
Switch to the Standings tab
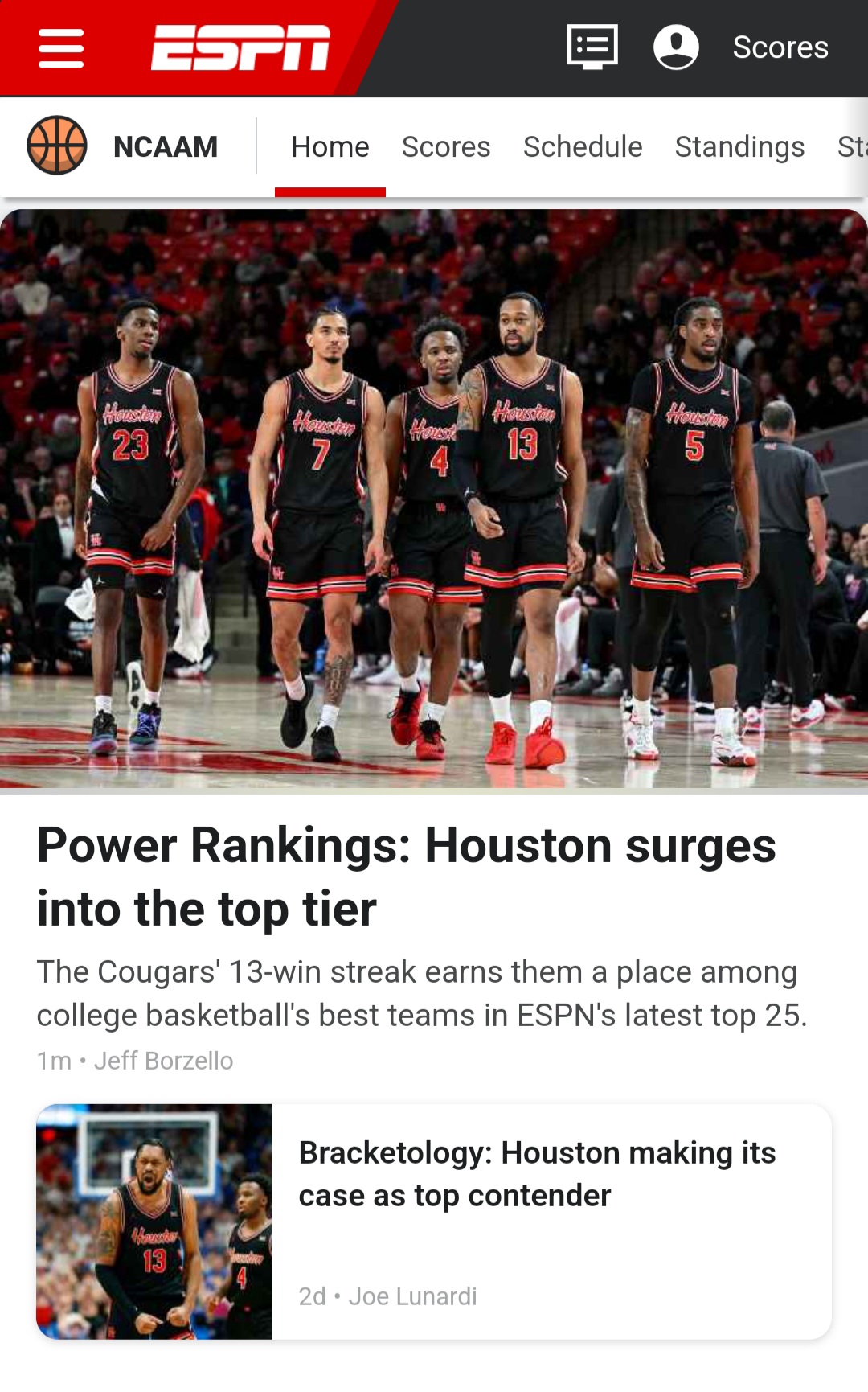click(739, 147)
